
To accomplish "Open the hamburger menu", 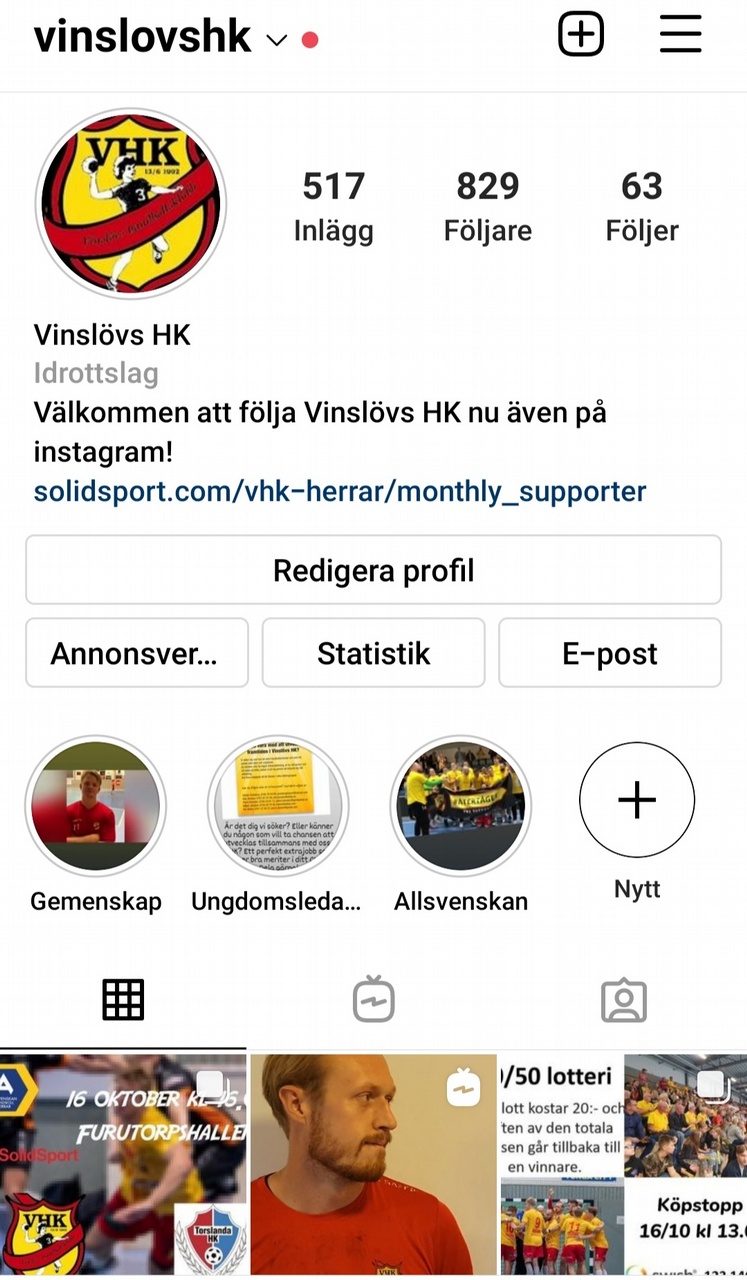I will tap(680, 35).
